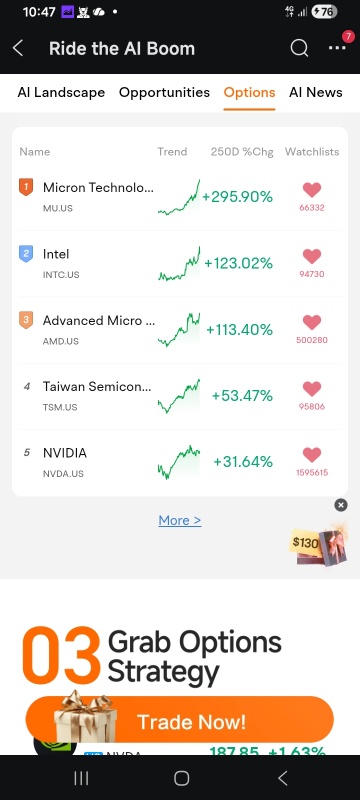Screen dimensions: 360x800
Task: Open the More link below list
Action: [180, 520]
